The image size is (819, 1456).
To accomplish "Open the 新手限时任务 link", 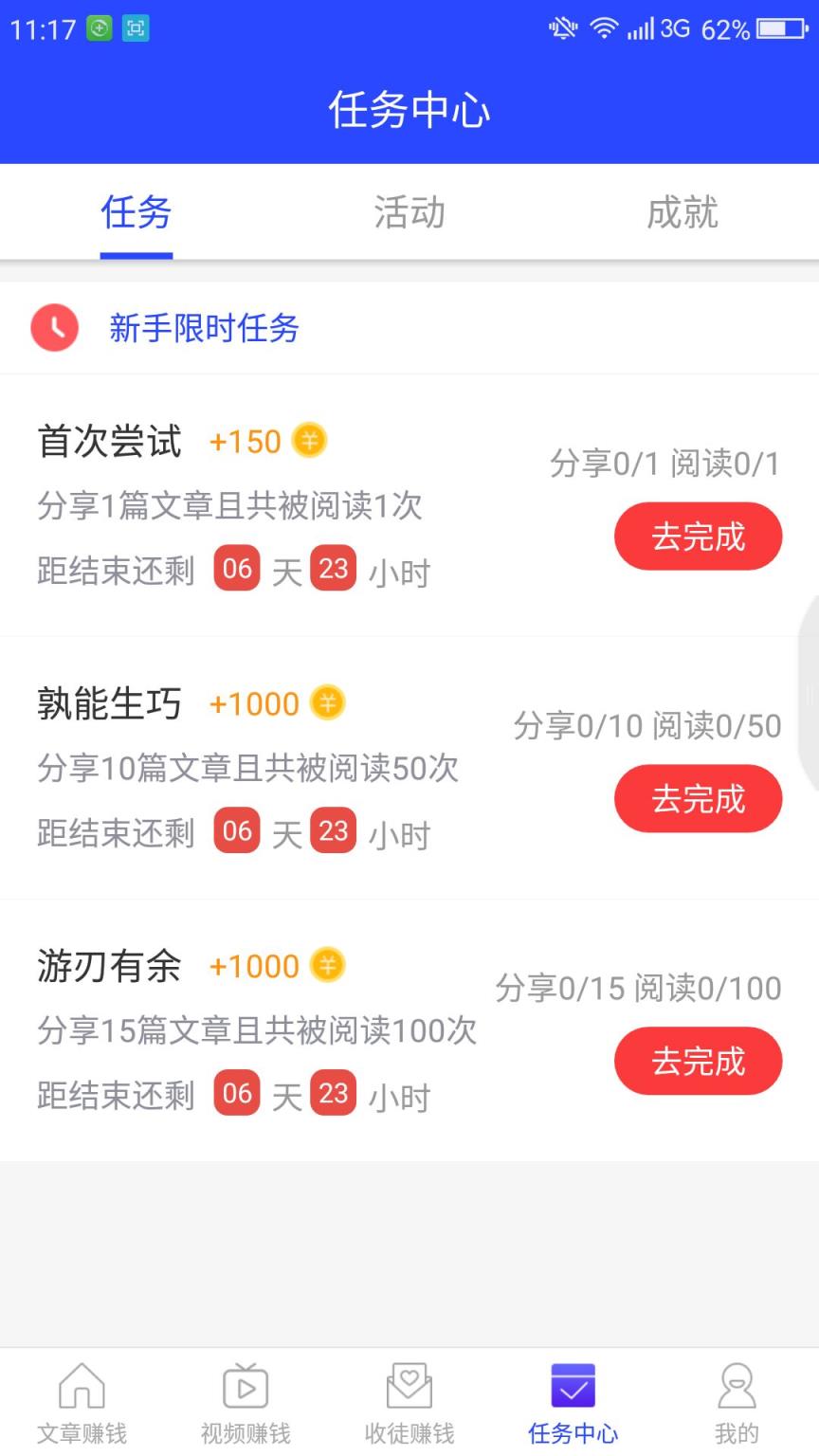I will [x=203, y=327].
